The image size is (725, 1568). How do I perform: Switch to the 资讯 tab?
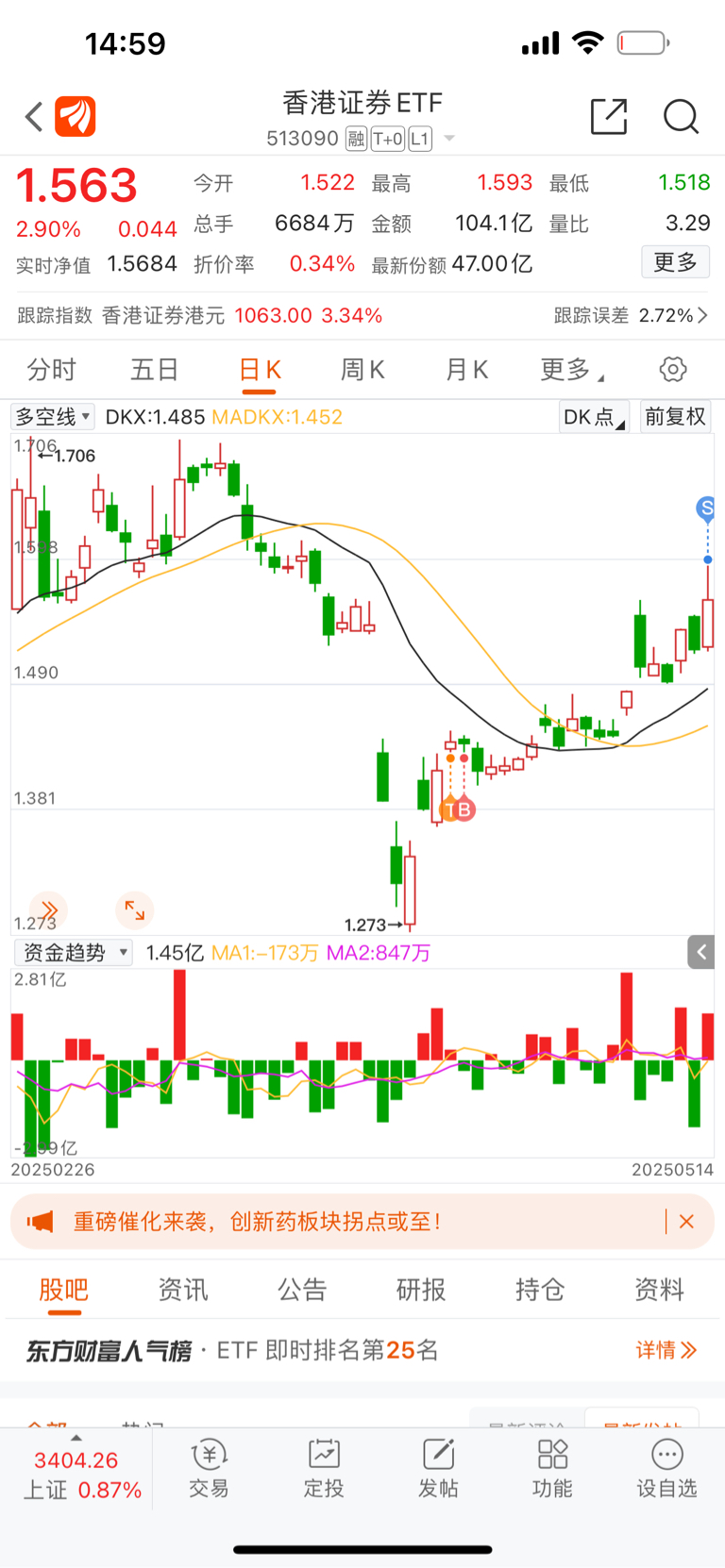(182, 1290)
